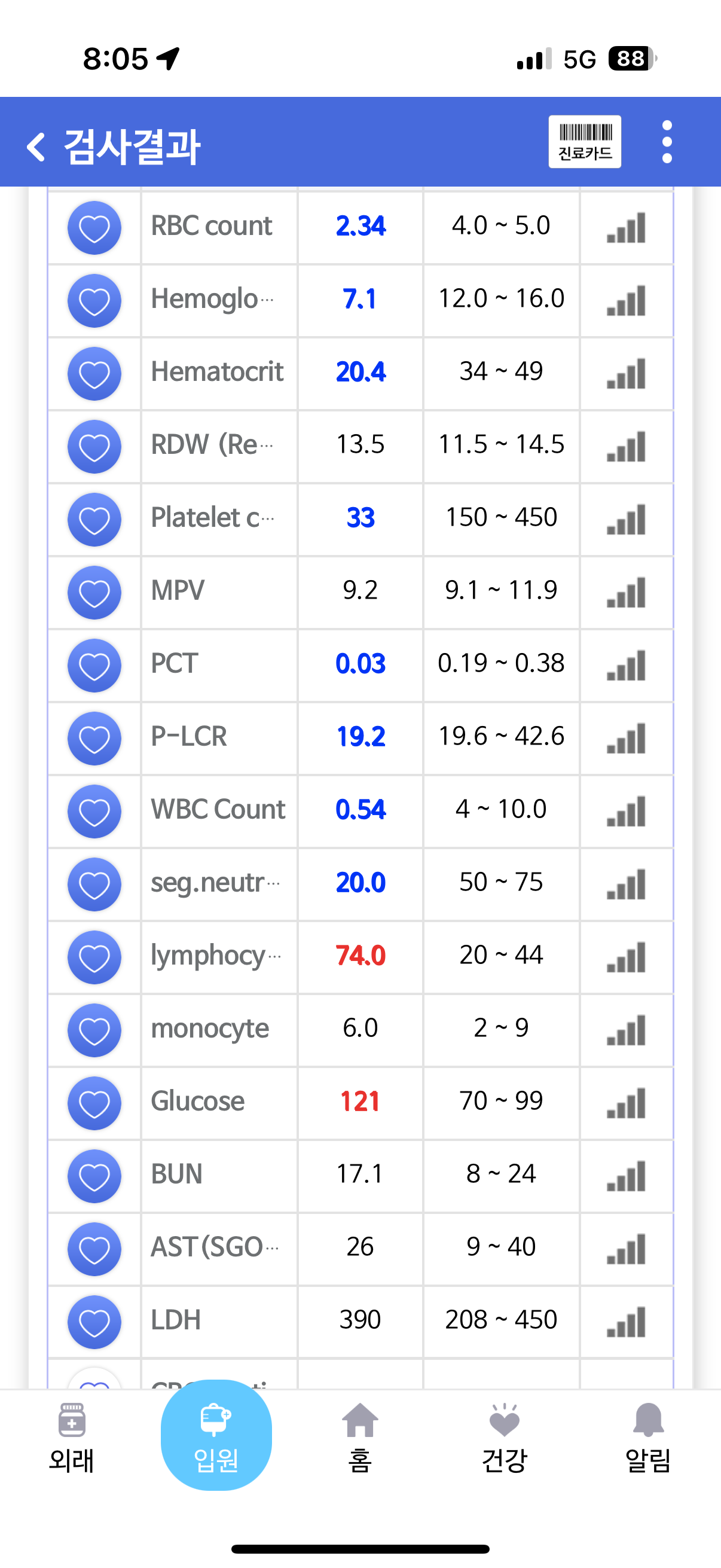Favorite the PCT heart icon

(x=94, y=666)
